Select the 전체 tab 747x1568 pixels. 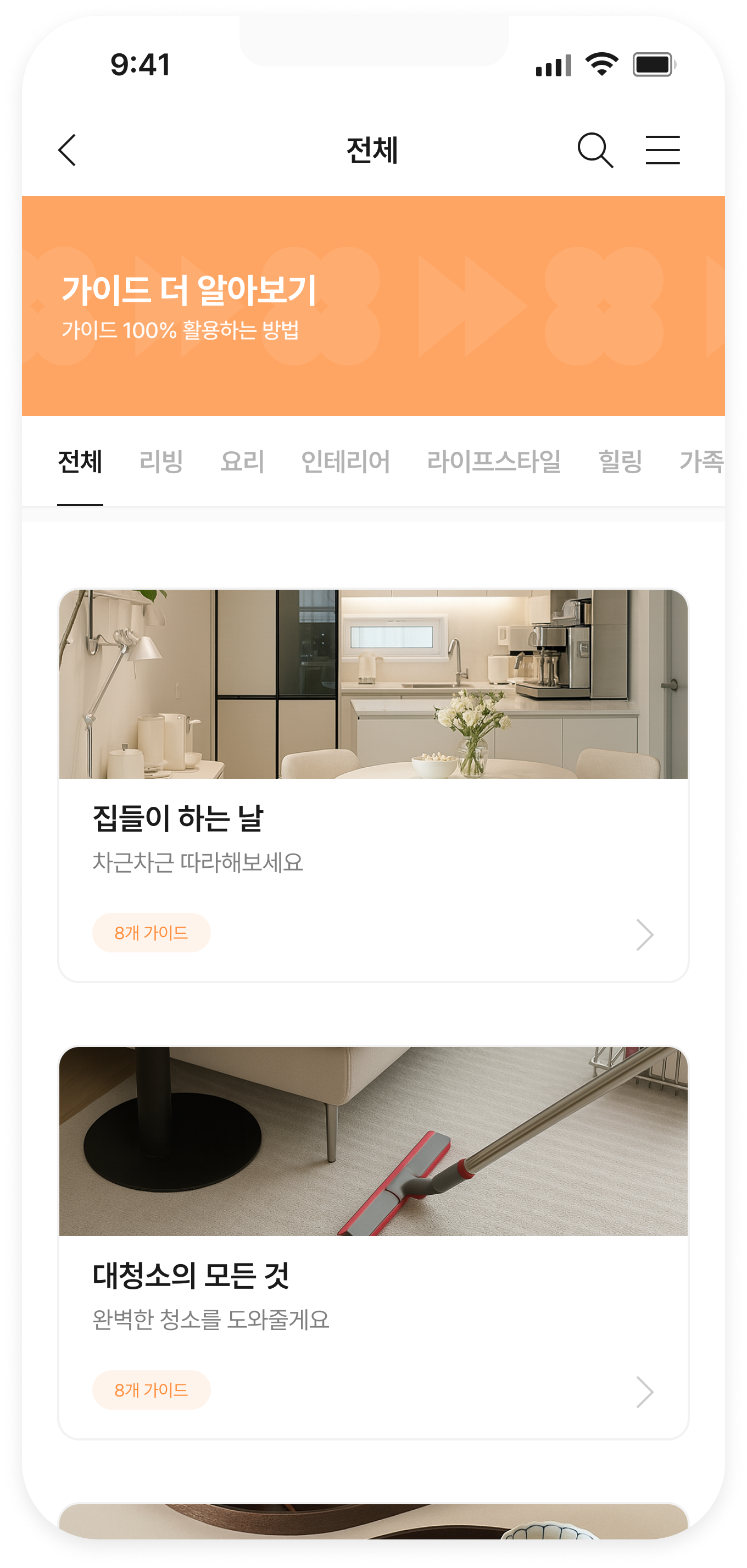[80, 462]
